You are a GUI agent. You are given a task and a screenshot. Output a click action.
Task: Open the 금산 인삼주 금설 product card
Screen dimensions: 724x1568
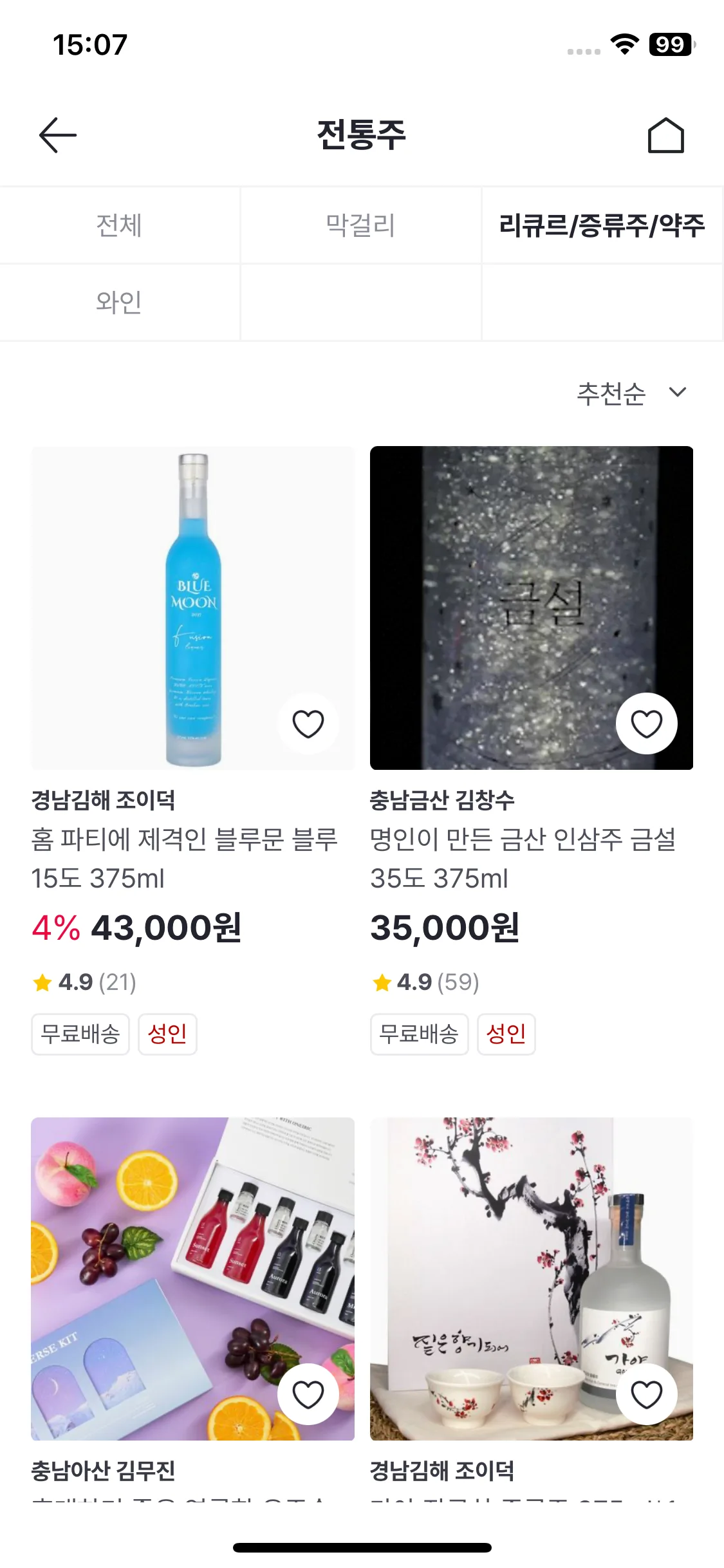[x=531, y=608]
